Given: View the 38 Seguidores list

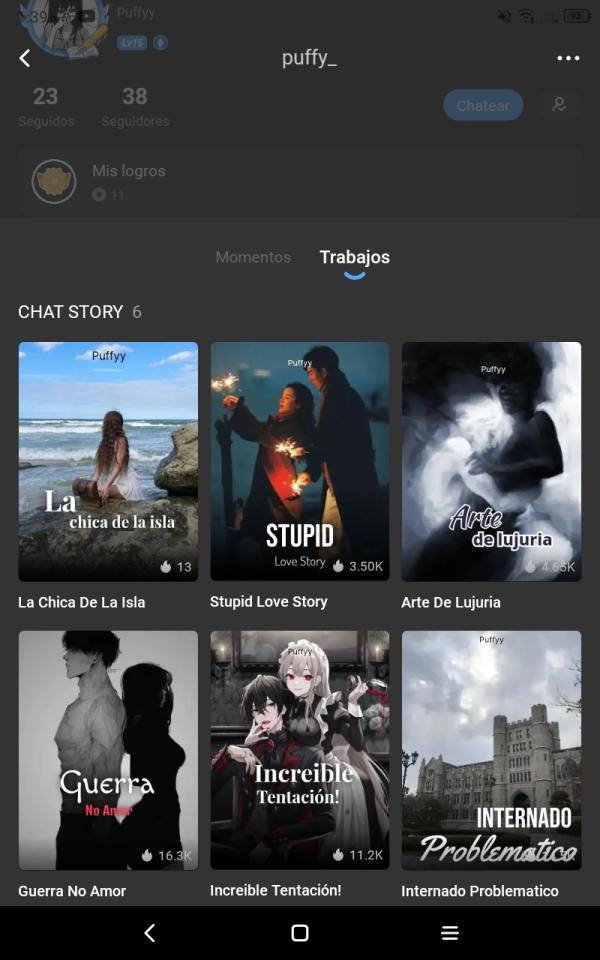Looking at the screenshot, I should tap(135, 106).
